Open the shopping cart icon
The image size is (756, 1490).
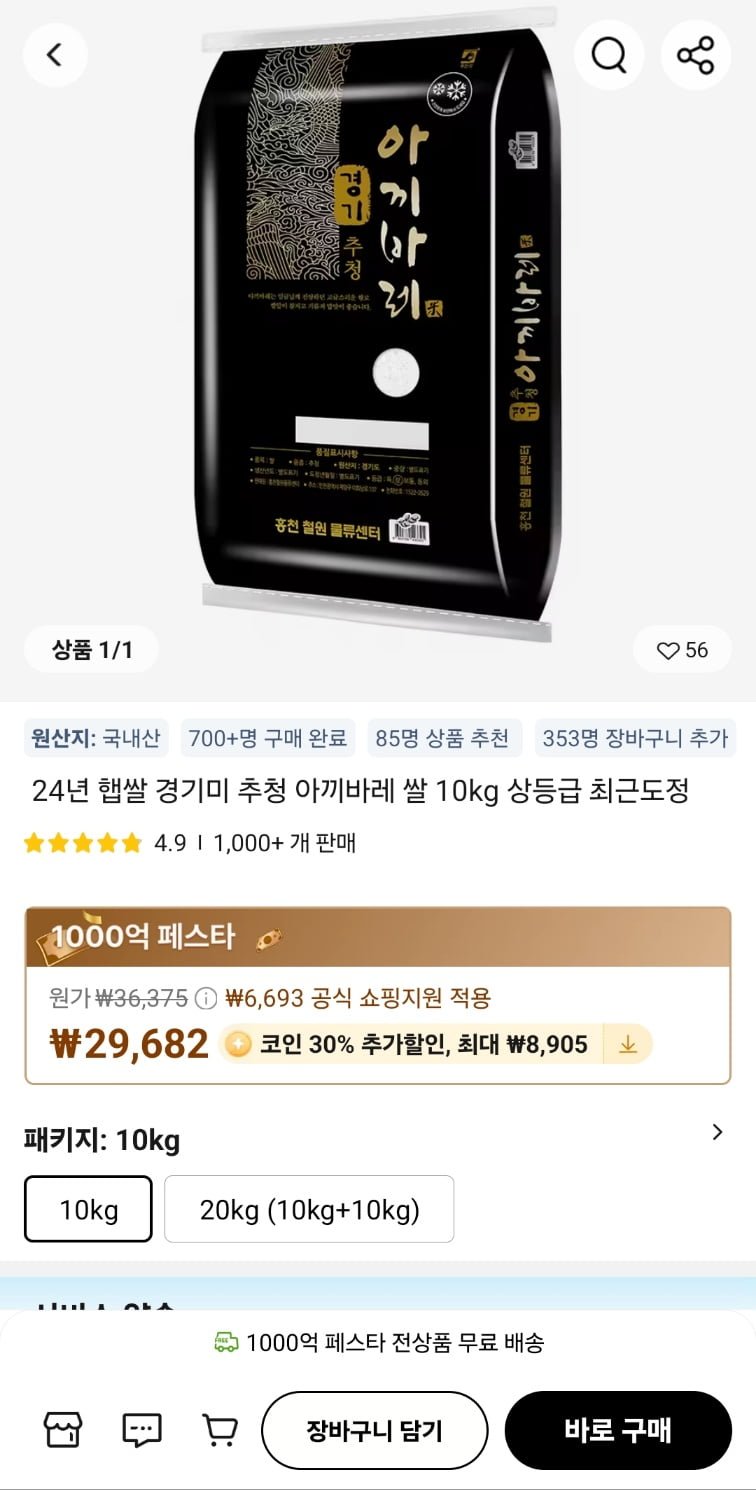pos(220,1430)
